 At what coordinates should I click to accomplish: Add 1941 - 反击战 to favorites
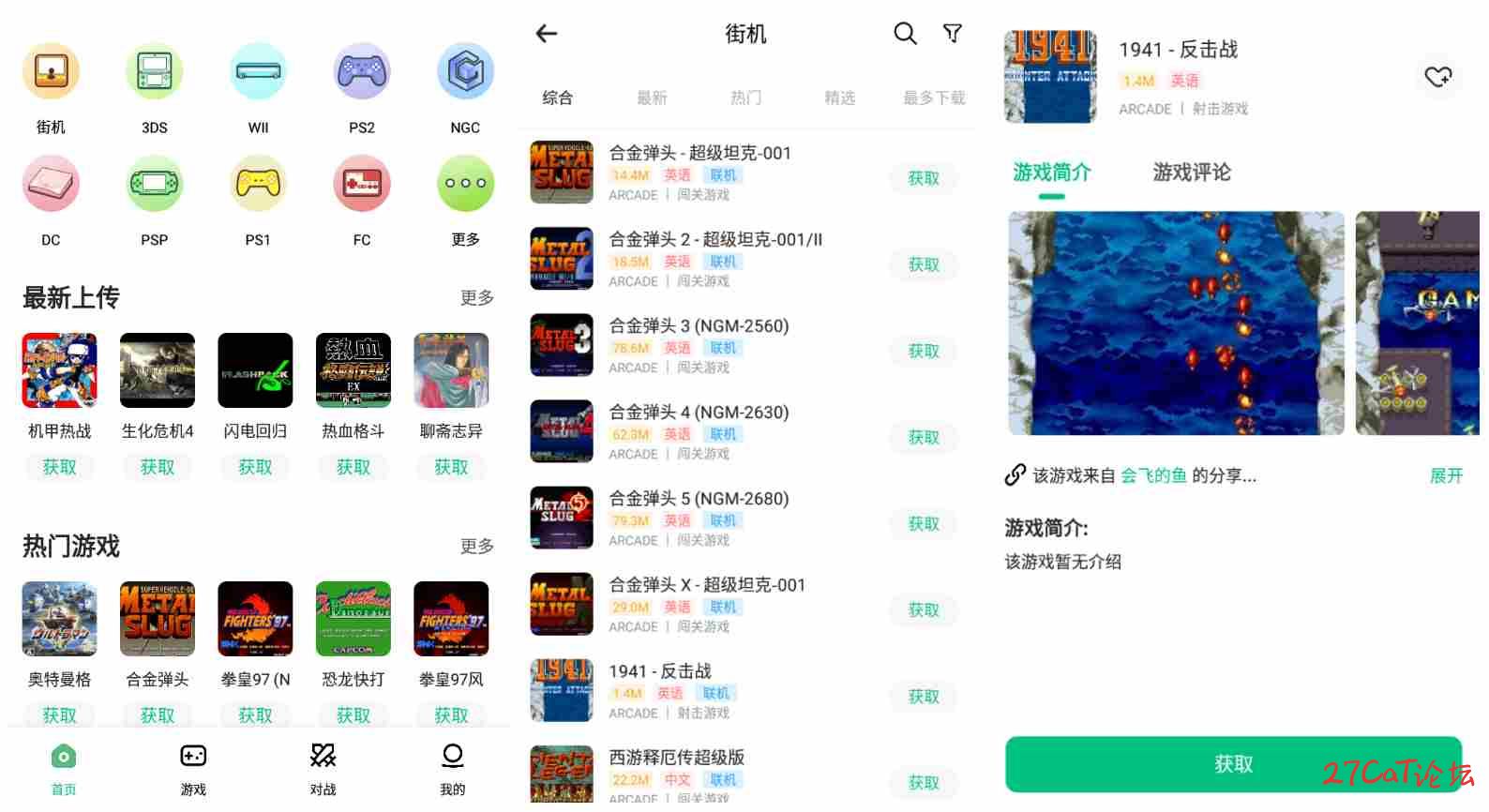tap(1437, 76)
